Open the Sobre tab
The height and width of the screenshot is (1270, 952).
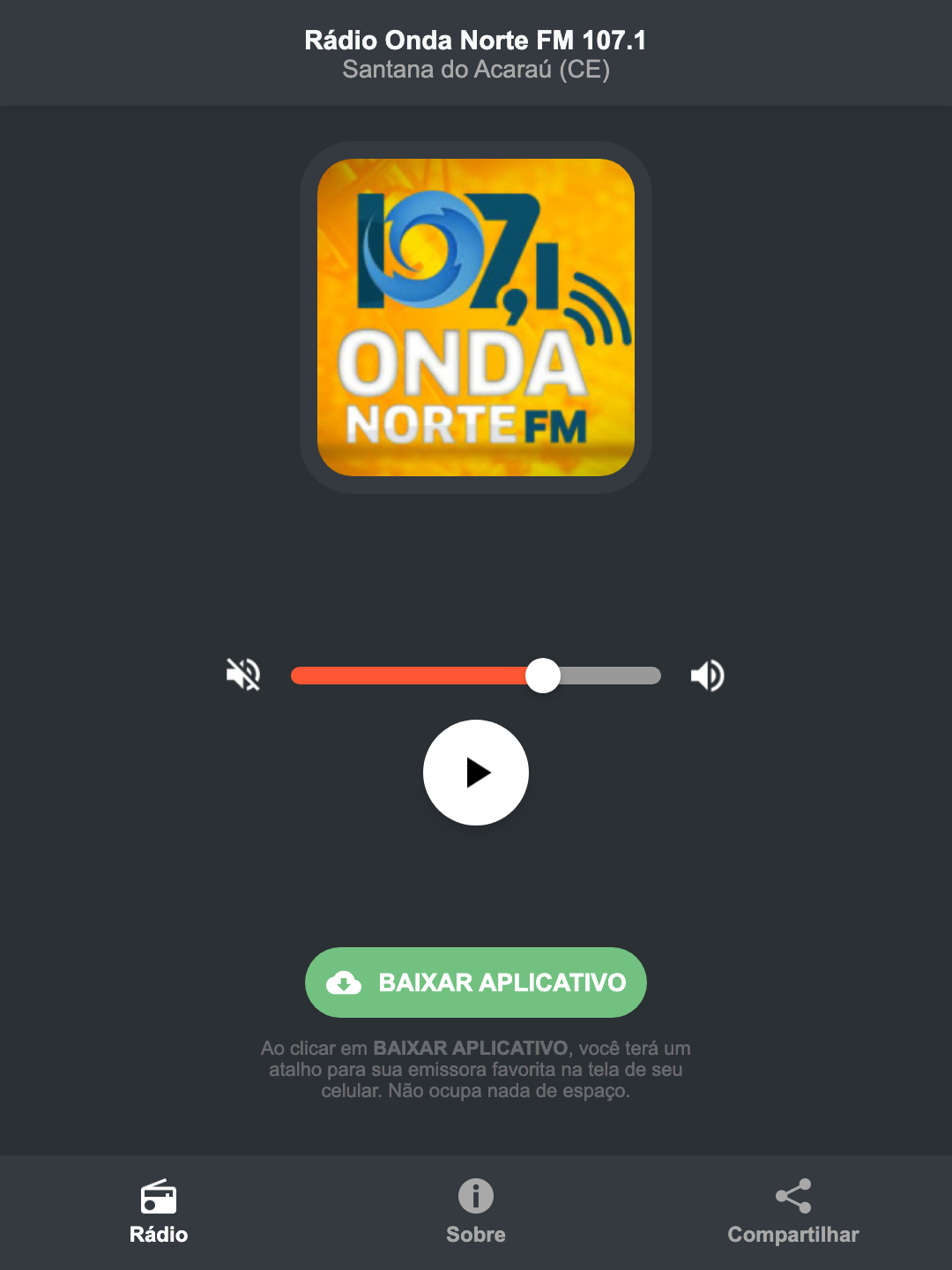click(x=475, y=1235)
